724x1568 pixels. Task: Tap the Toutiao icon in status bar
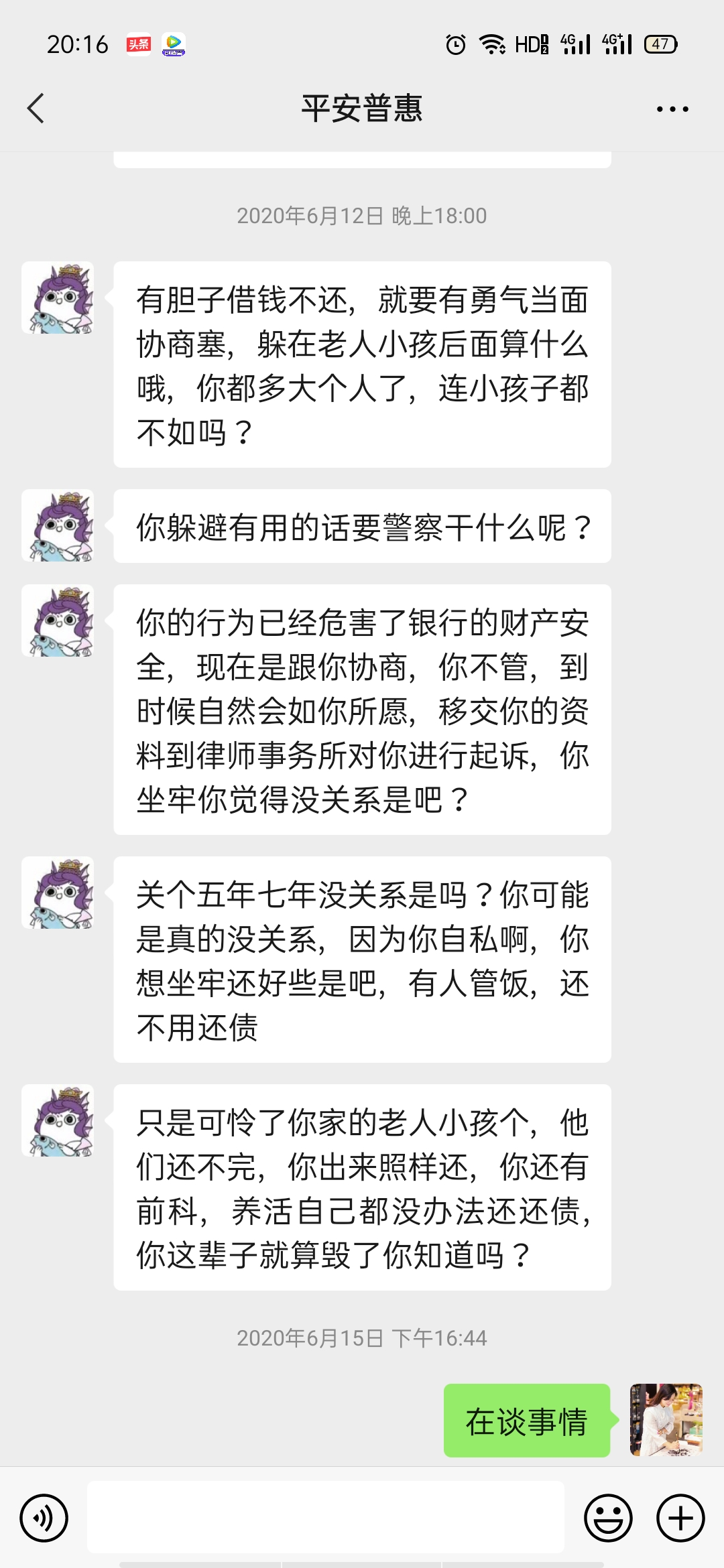click(138, 44)
